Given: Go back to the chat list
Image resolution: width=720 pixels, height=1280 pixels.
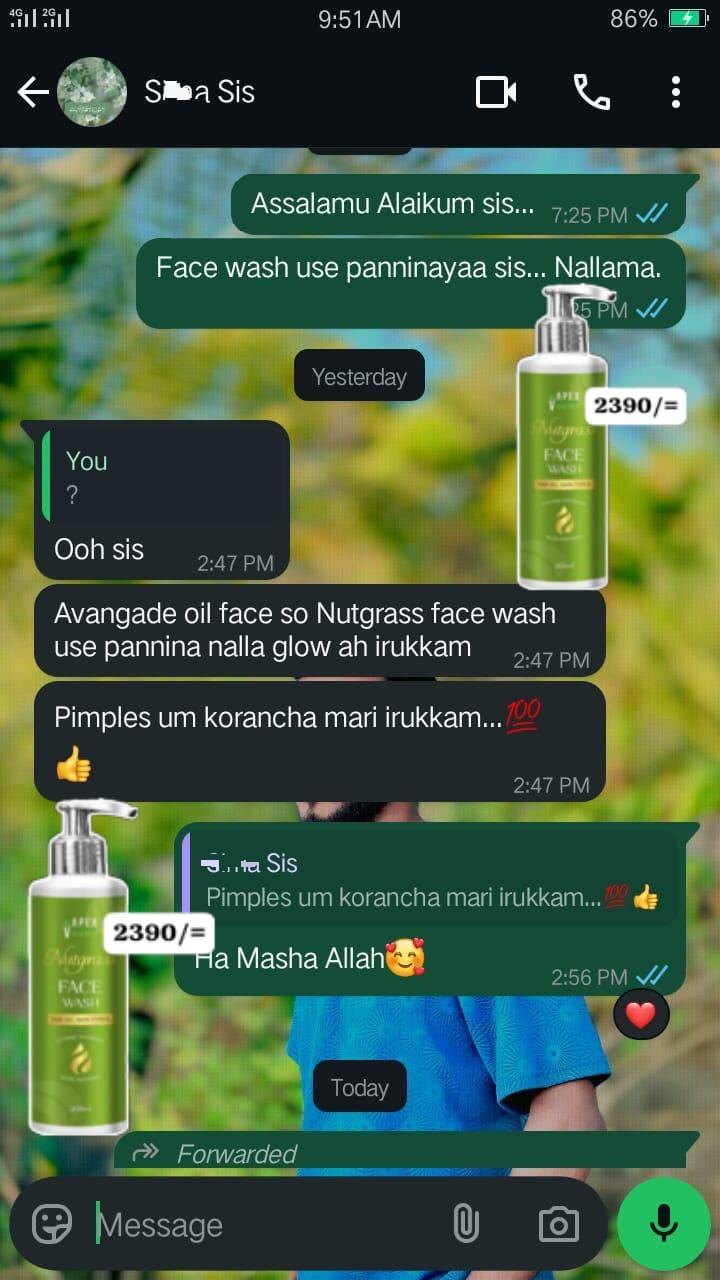Looking at the screenshot, I should point(32,93).
